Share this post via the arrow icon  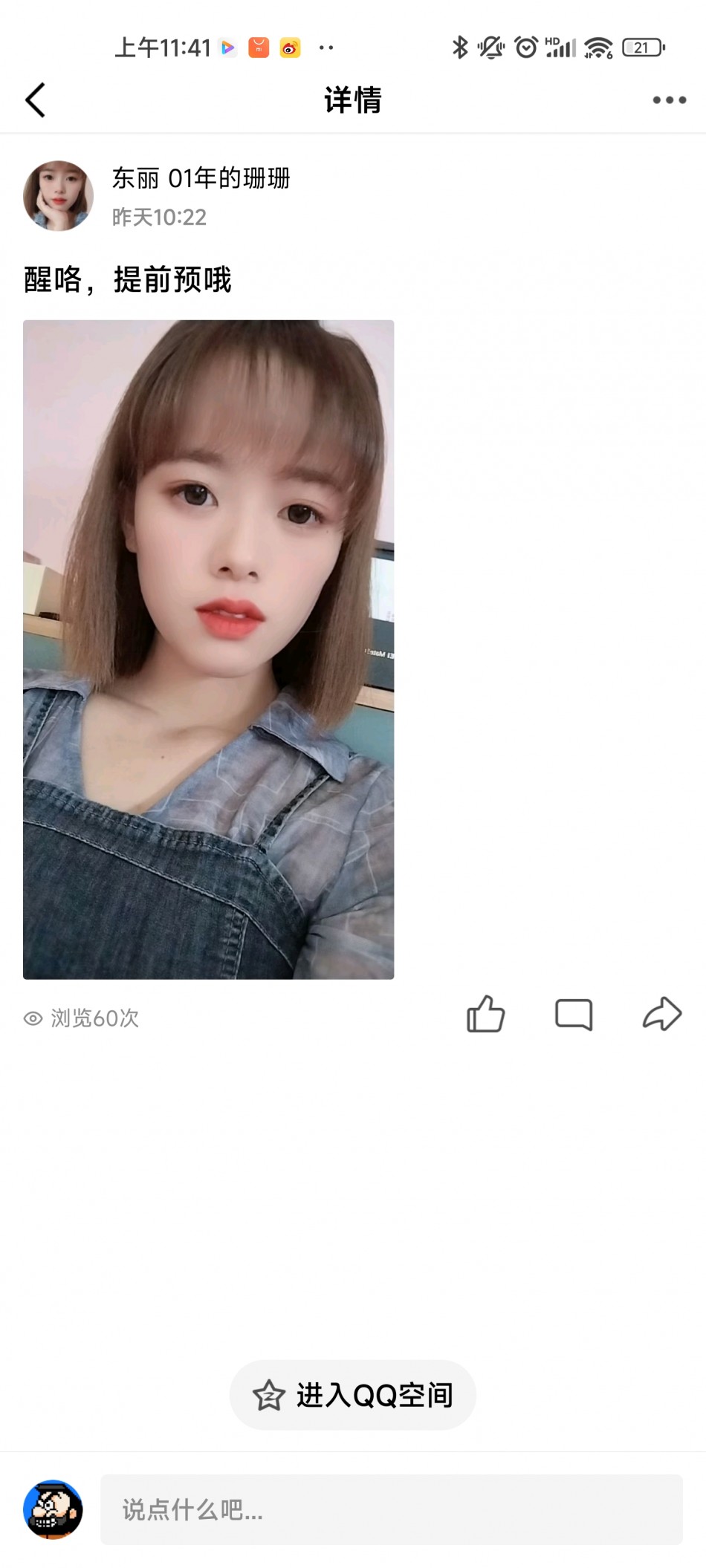click(x=661, y=1015)
